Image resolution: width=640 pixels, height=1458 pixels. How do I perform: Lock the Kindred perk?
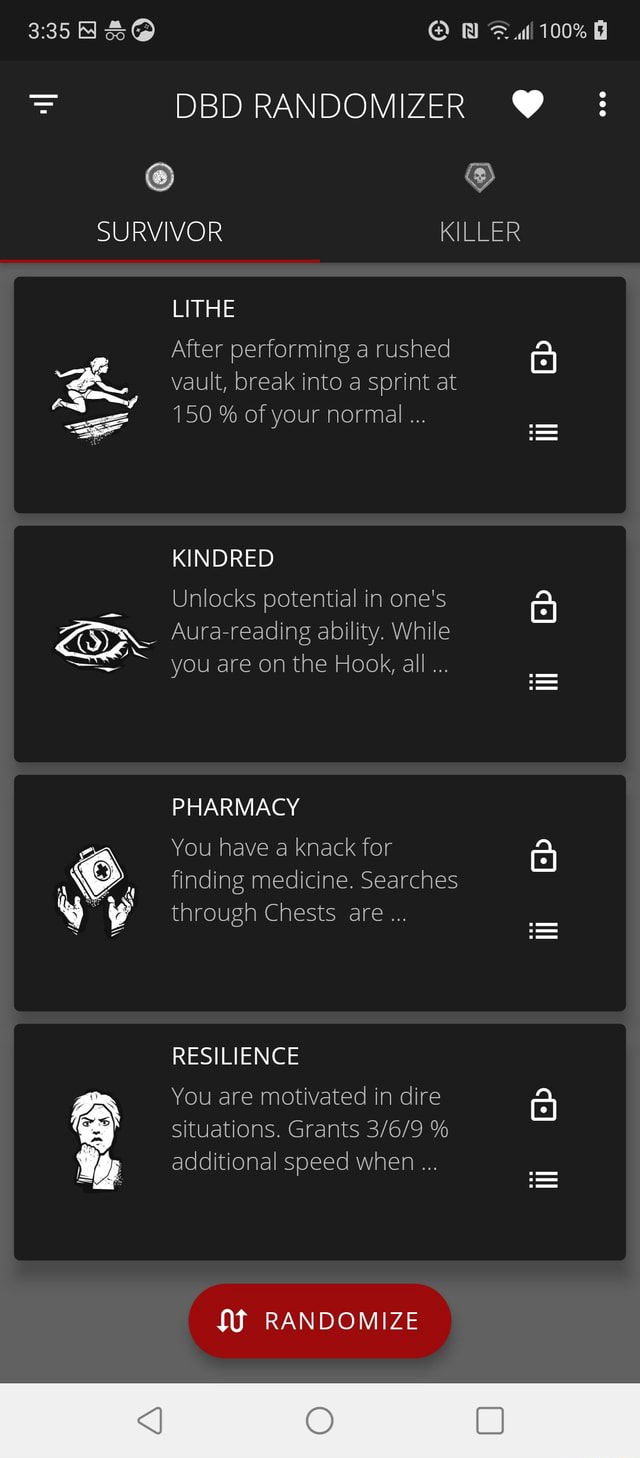coord(543,606)
